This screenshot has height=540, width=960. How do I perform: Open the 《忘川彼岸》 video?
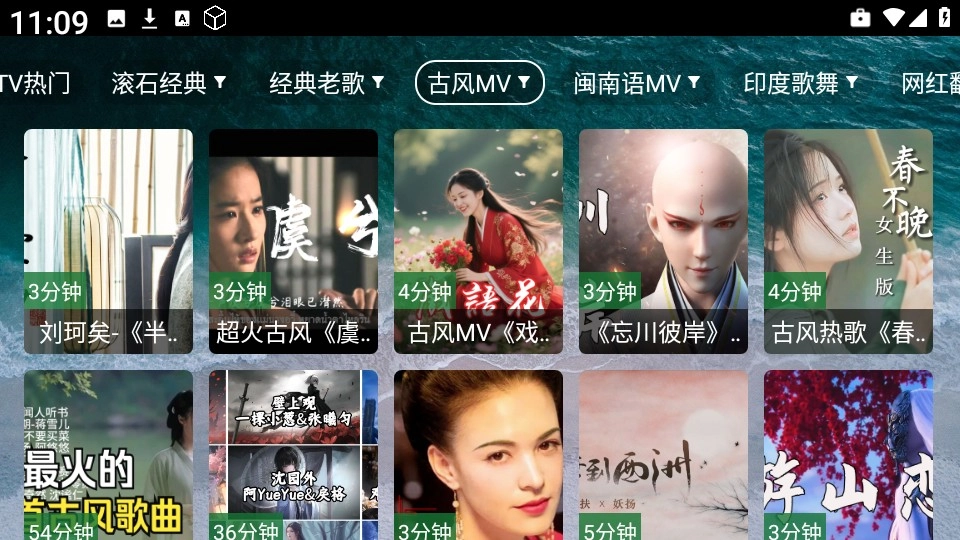click(x=663, y=241)
